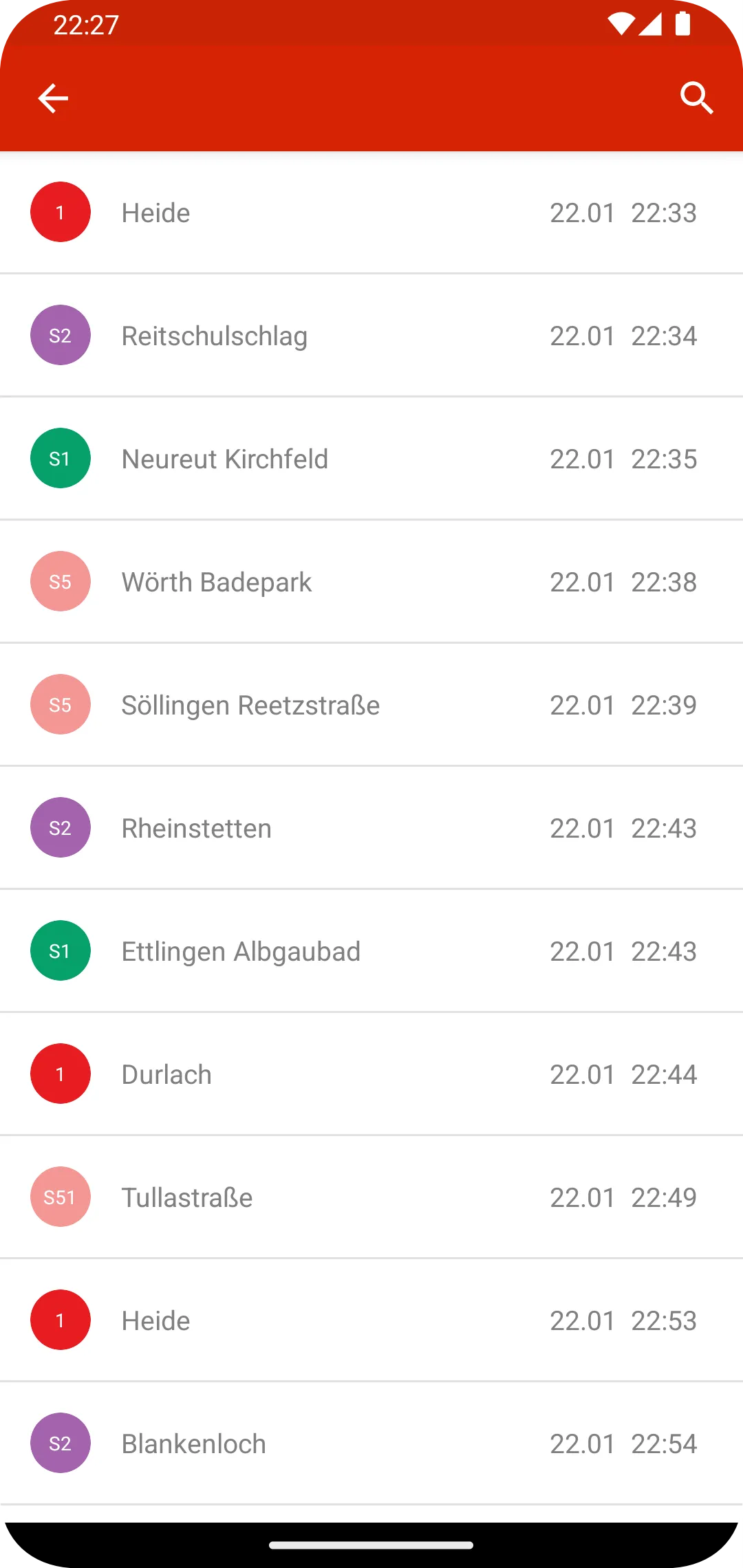Tap the Blankenloch entry at 22:54
Screen dimensions: 743x1568
coord(371,1444)
